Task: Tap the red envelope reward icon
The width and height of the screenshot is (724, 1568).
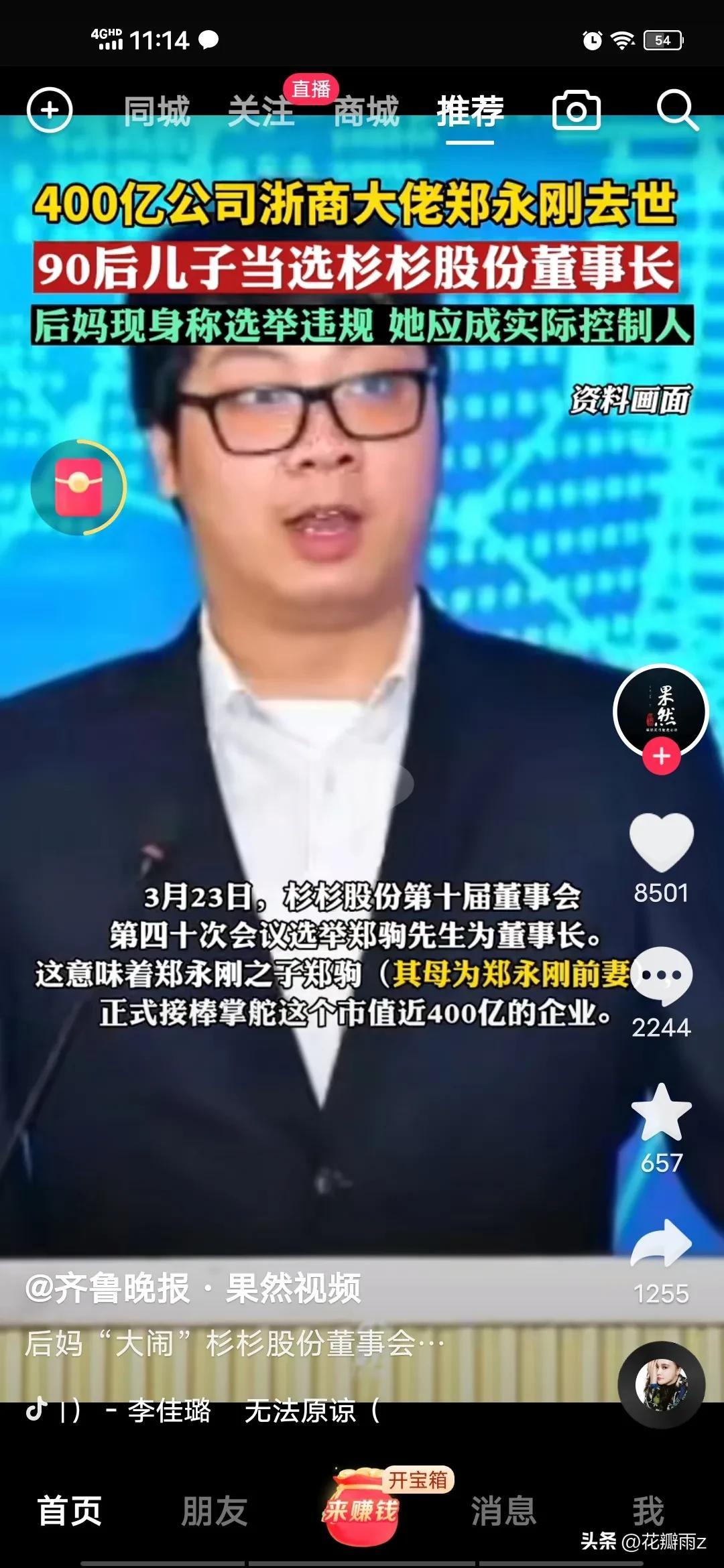Action: tap(78, 487)
